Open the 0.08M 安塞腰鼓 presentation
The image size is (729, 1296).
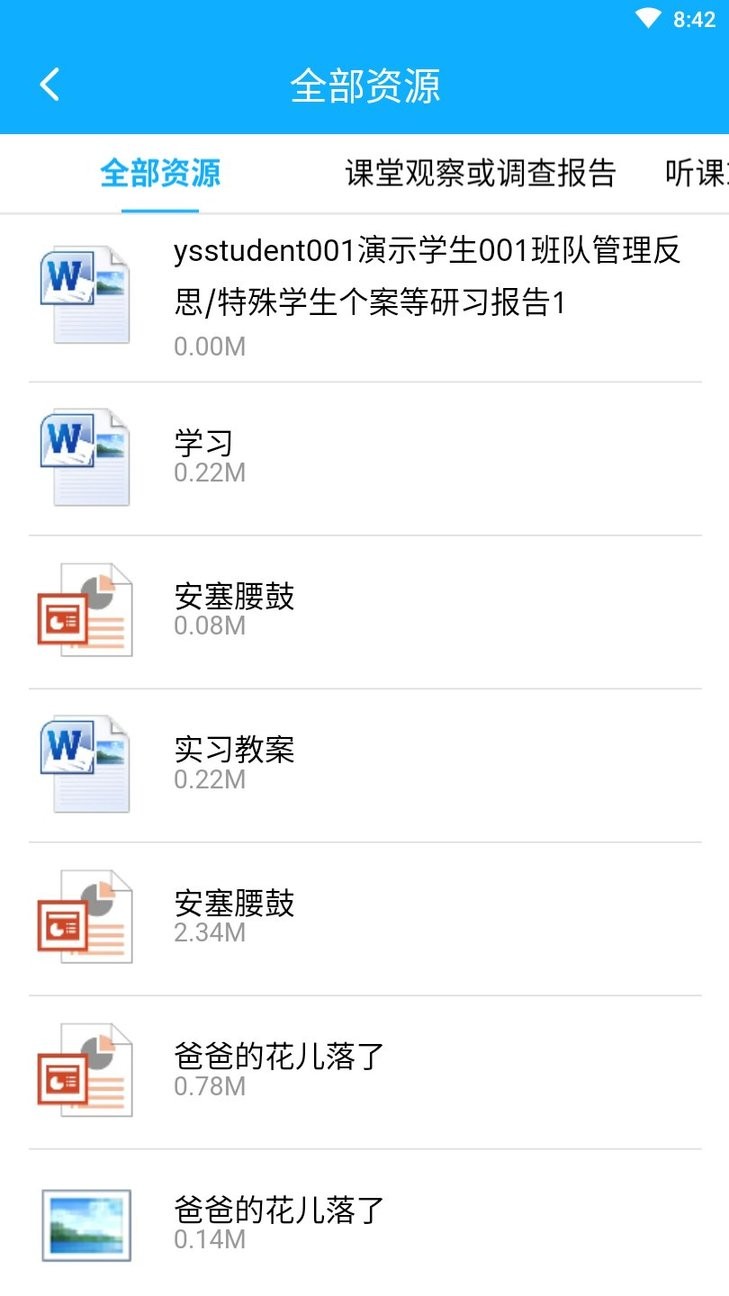[x=365, y=611]
